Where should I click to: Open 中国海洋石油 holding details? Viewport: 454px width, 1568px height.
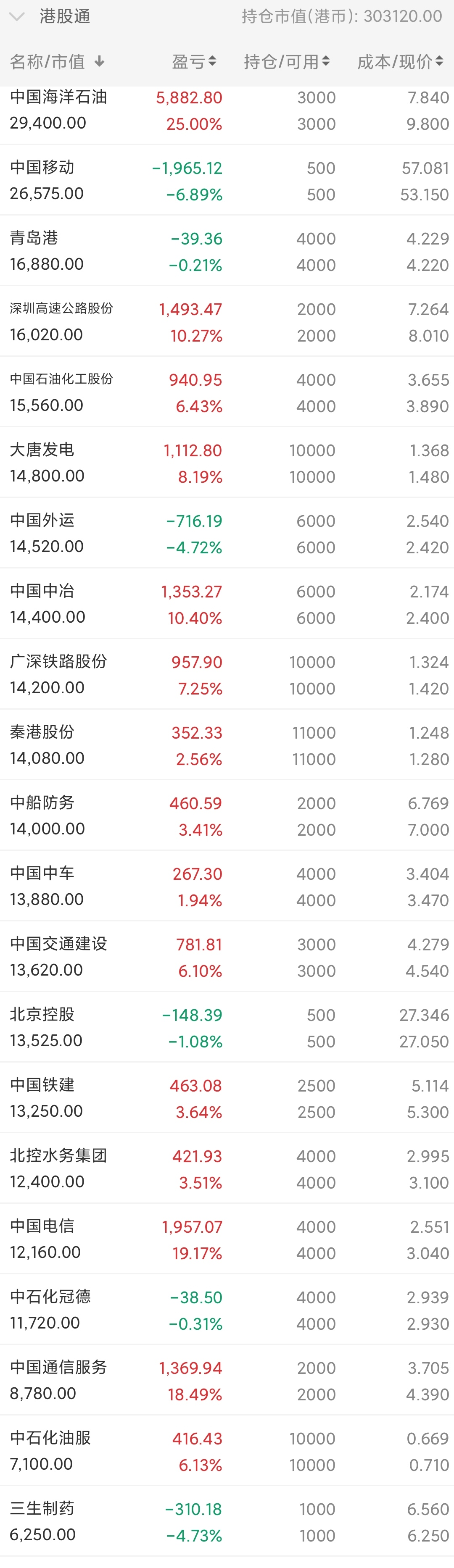[227, 111]
